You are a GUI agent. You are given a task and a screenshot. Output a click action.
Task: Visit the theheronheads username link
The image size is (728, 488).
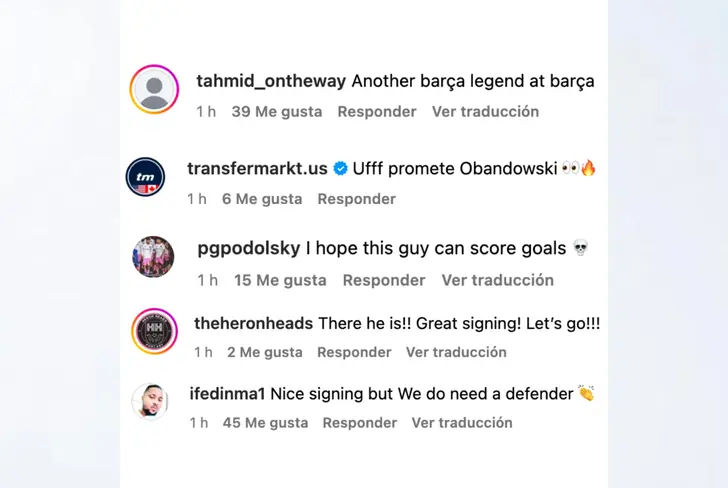point(253,324)
